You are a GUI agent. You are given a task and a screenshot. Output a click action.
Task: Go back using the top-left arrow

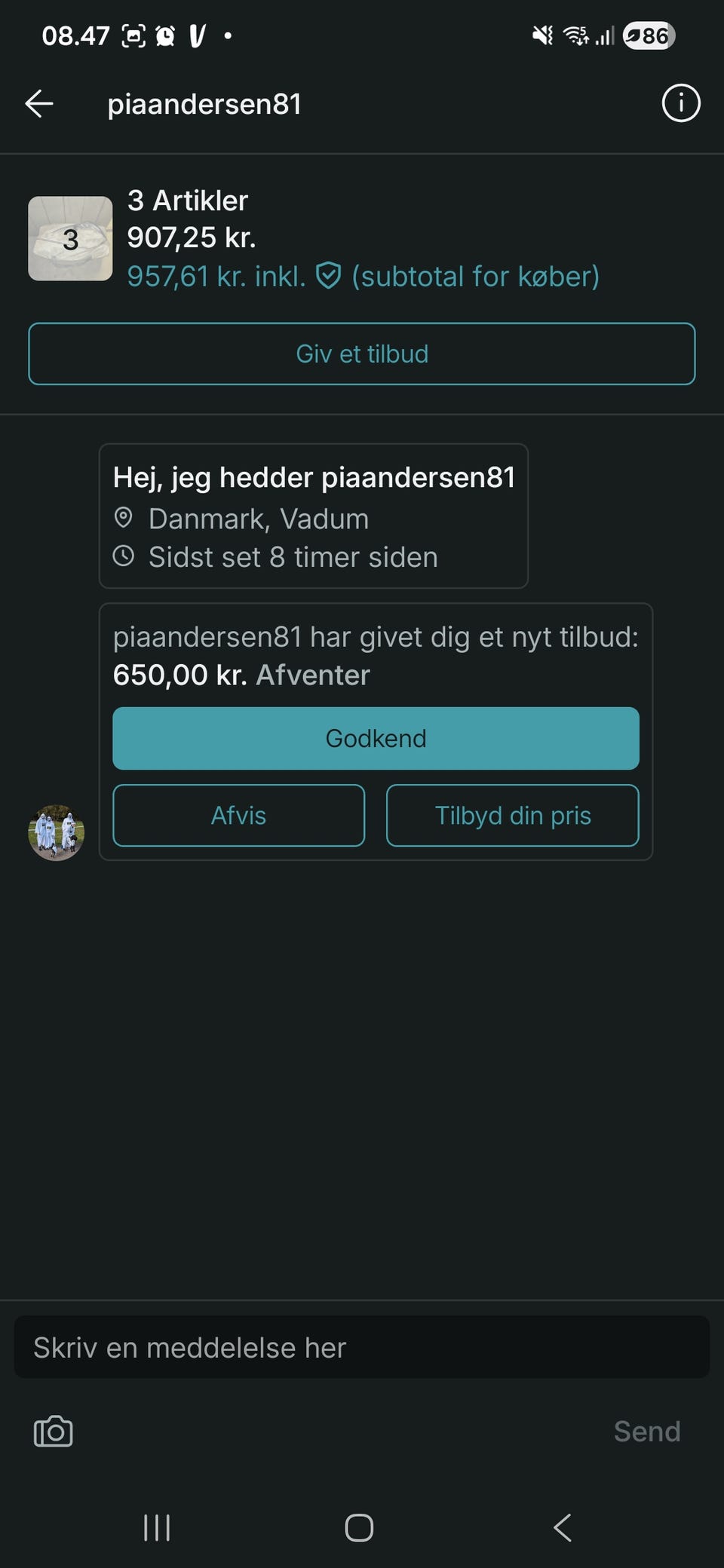(39, 103)
